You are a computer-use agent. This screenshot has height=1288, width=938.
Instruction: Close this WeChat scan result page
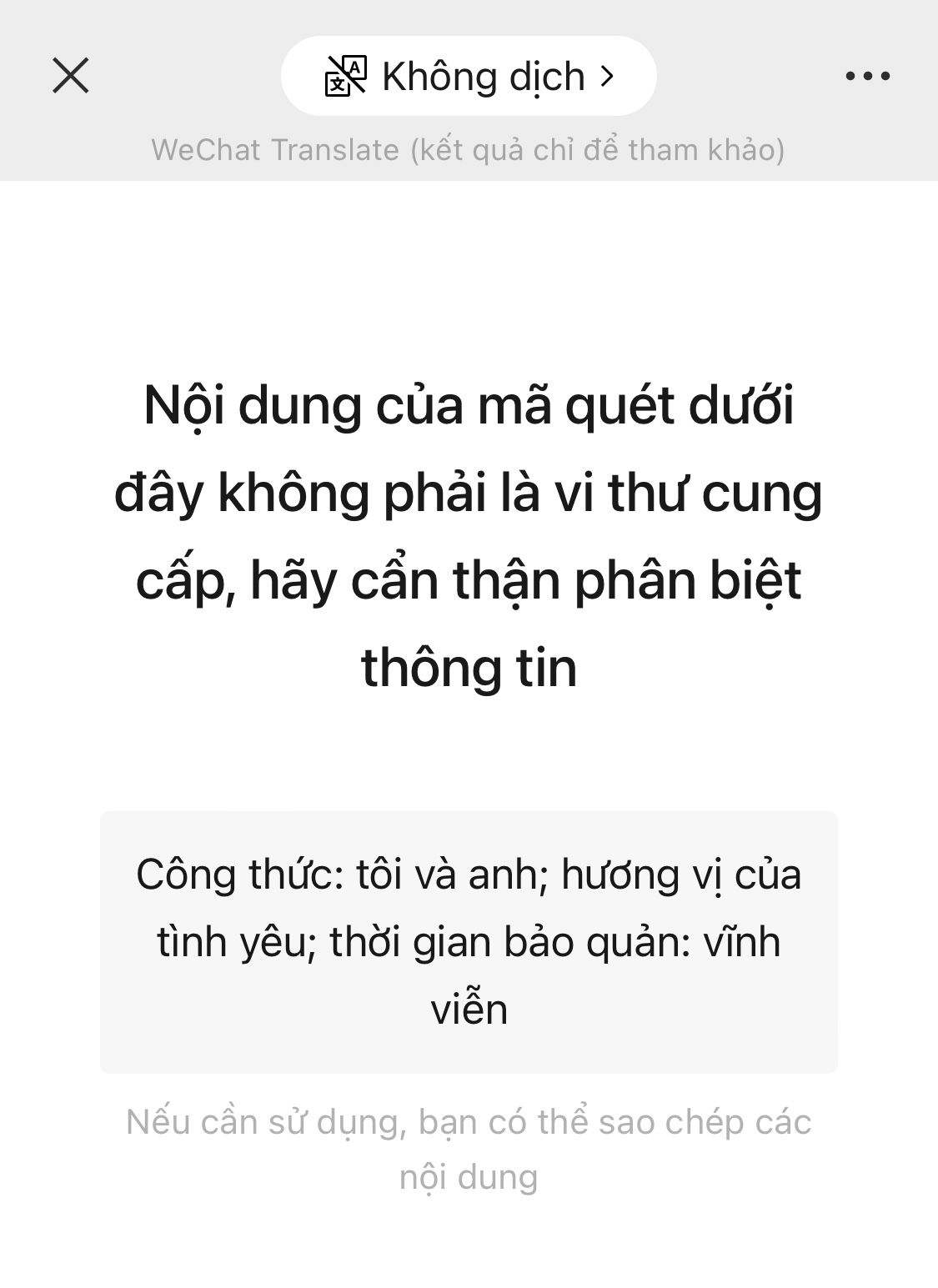[71, 76]
